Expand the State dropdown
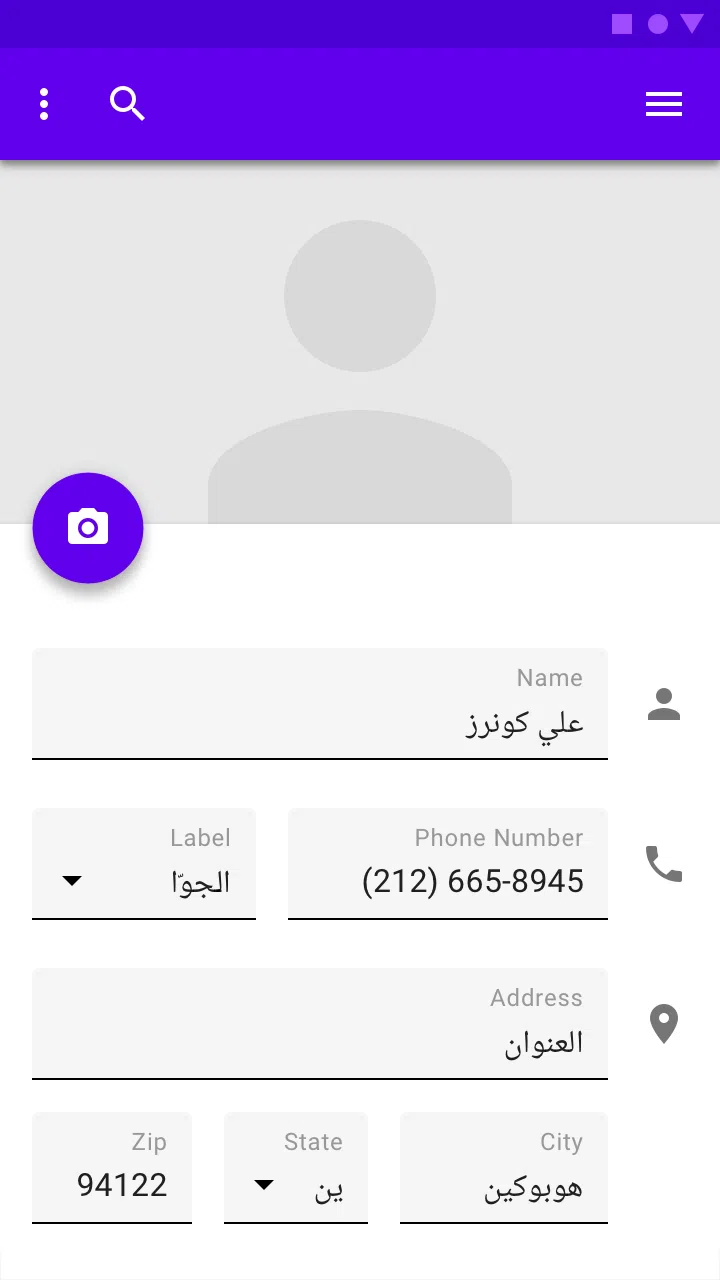 pos(296,1168)
